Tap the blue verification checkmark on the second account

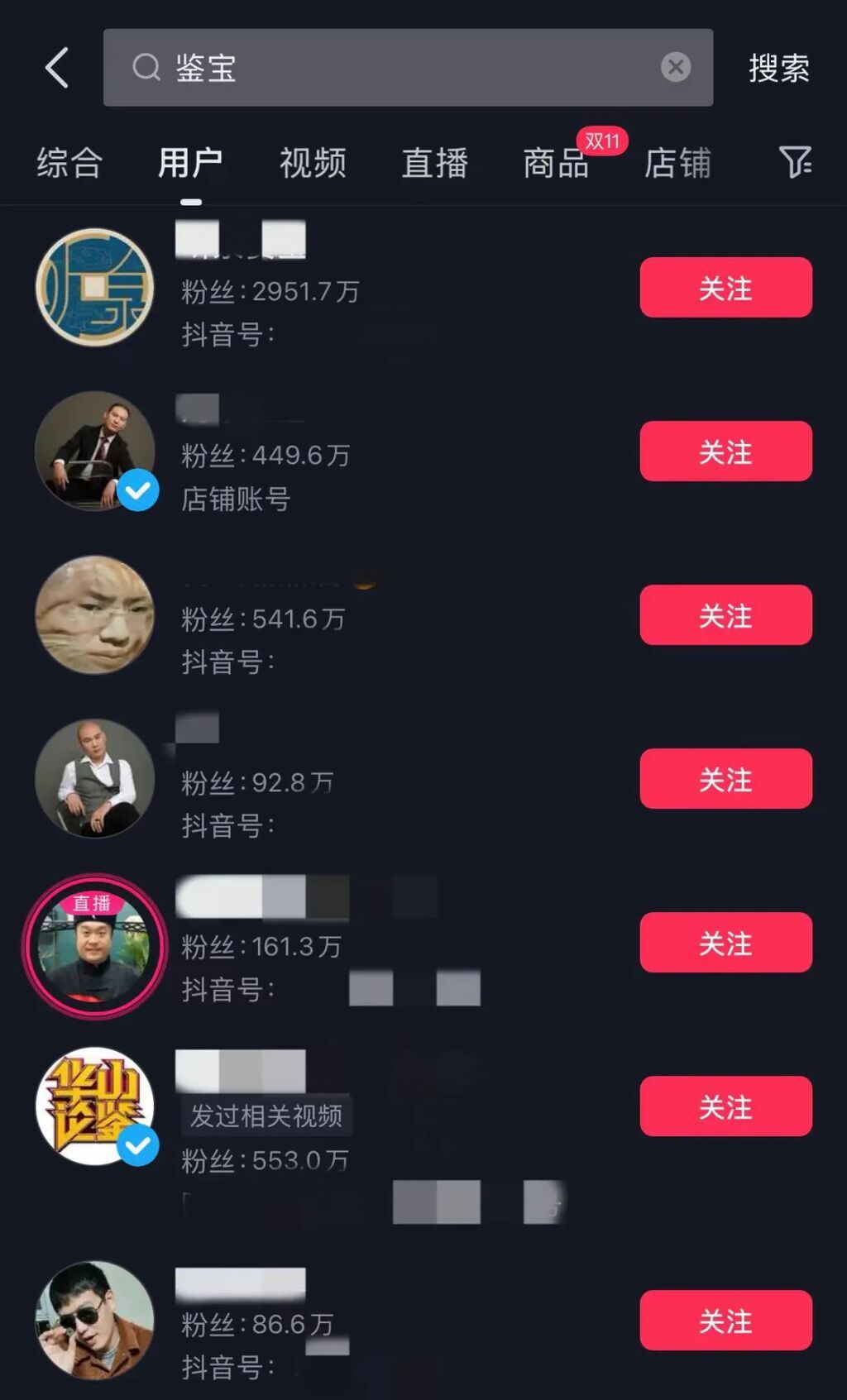click(x=137, y=490)
